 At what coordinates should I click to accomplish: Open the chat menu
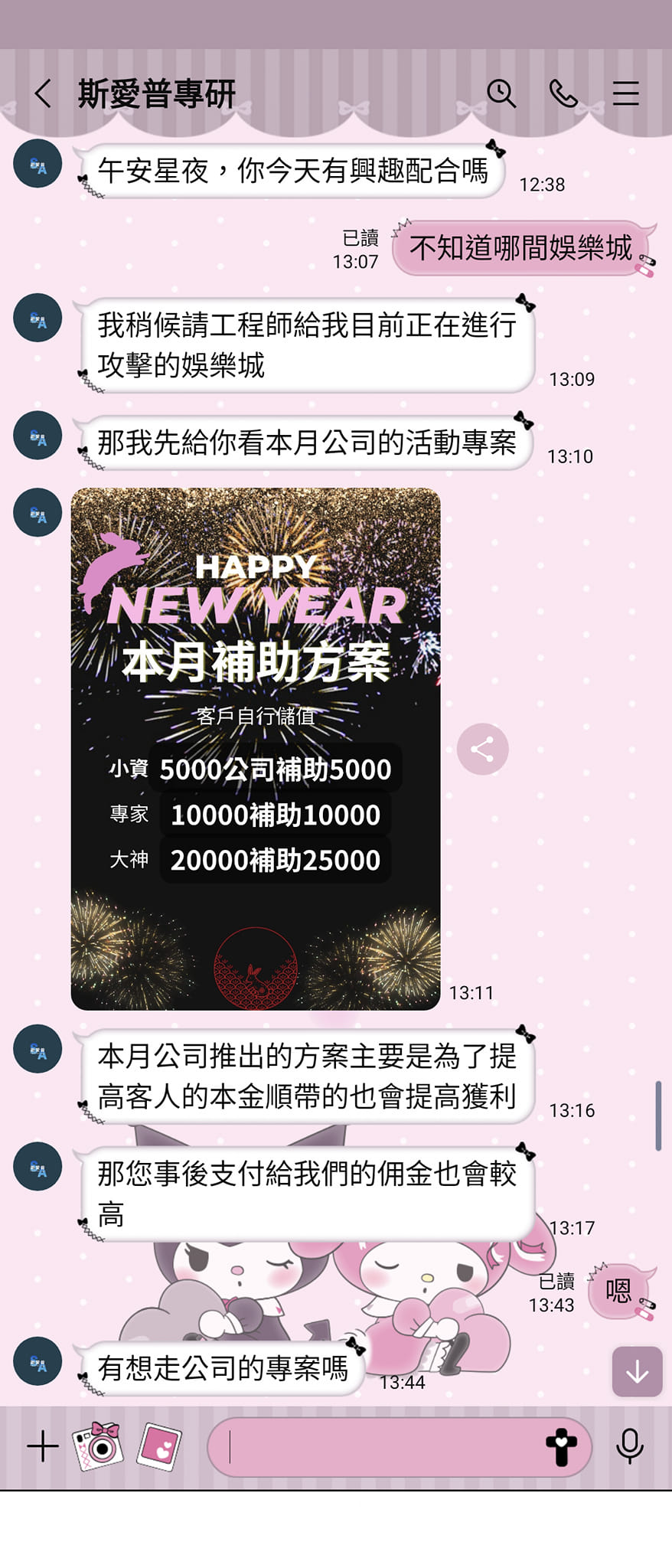pos(625,93)
